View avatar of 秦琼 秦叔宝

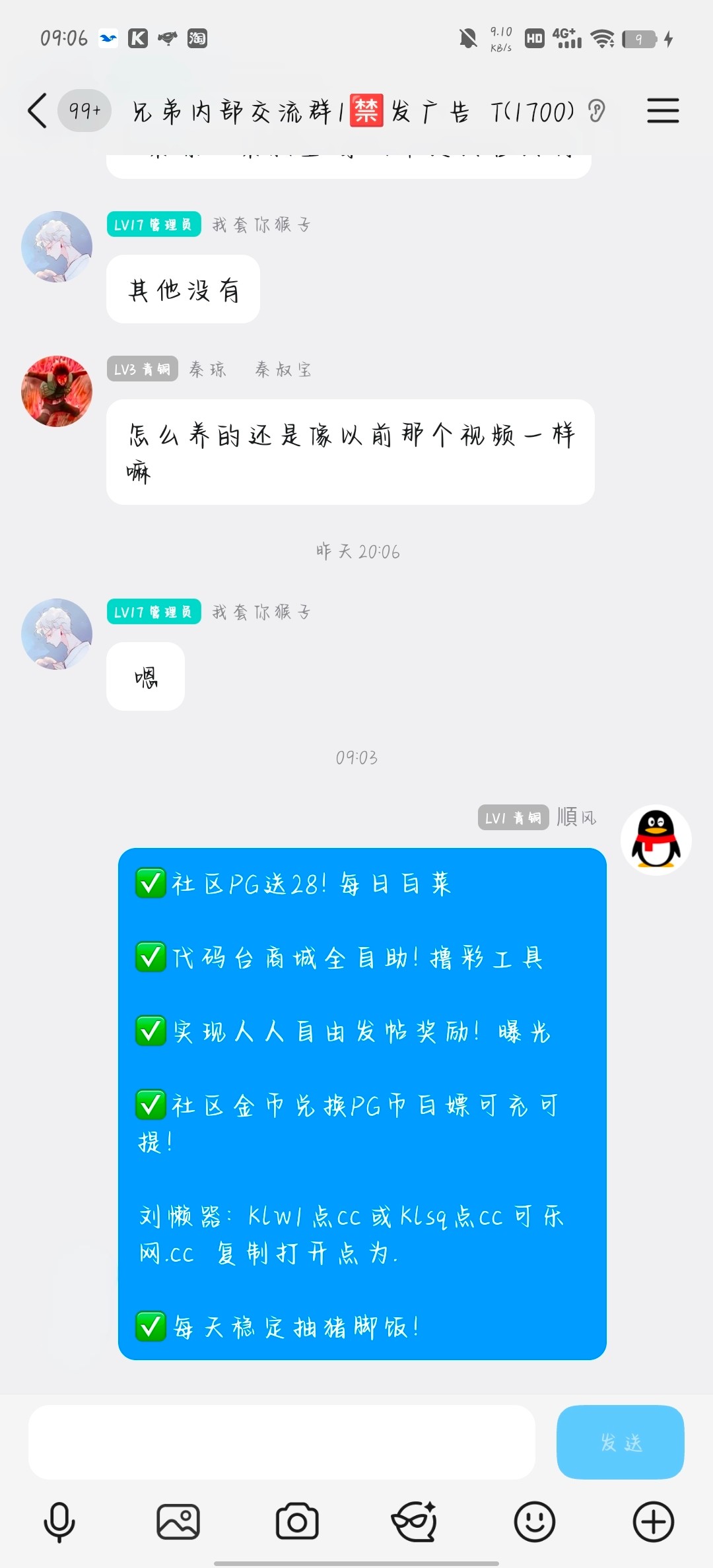point(57,391)
